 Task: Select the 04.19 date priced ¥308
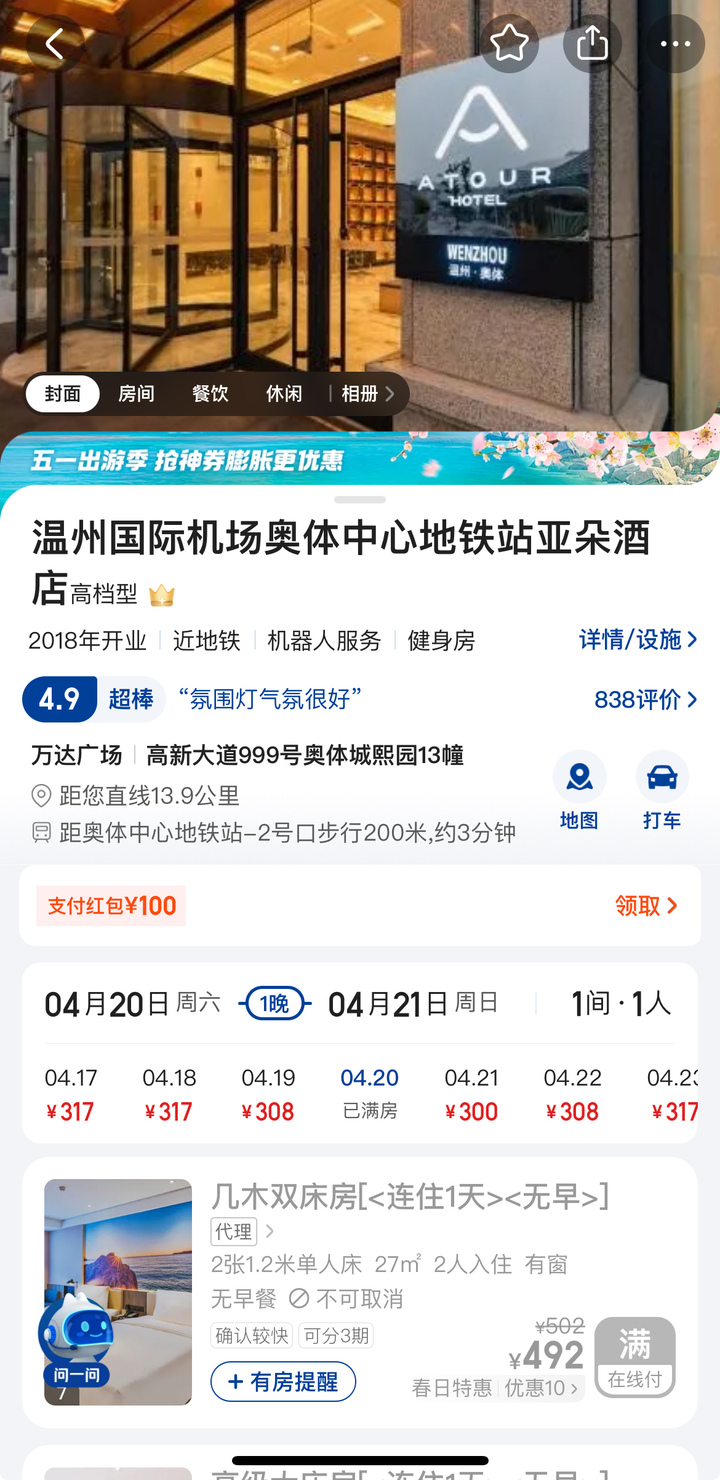pos(268,1094)
